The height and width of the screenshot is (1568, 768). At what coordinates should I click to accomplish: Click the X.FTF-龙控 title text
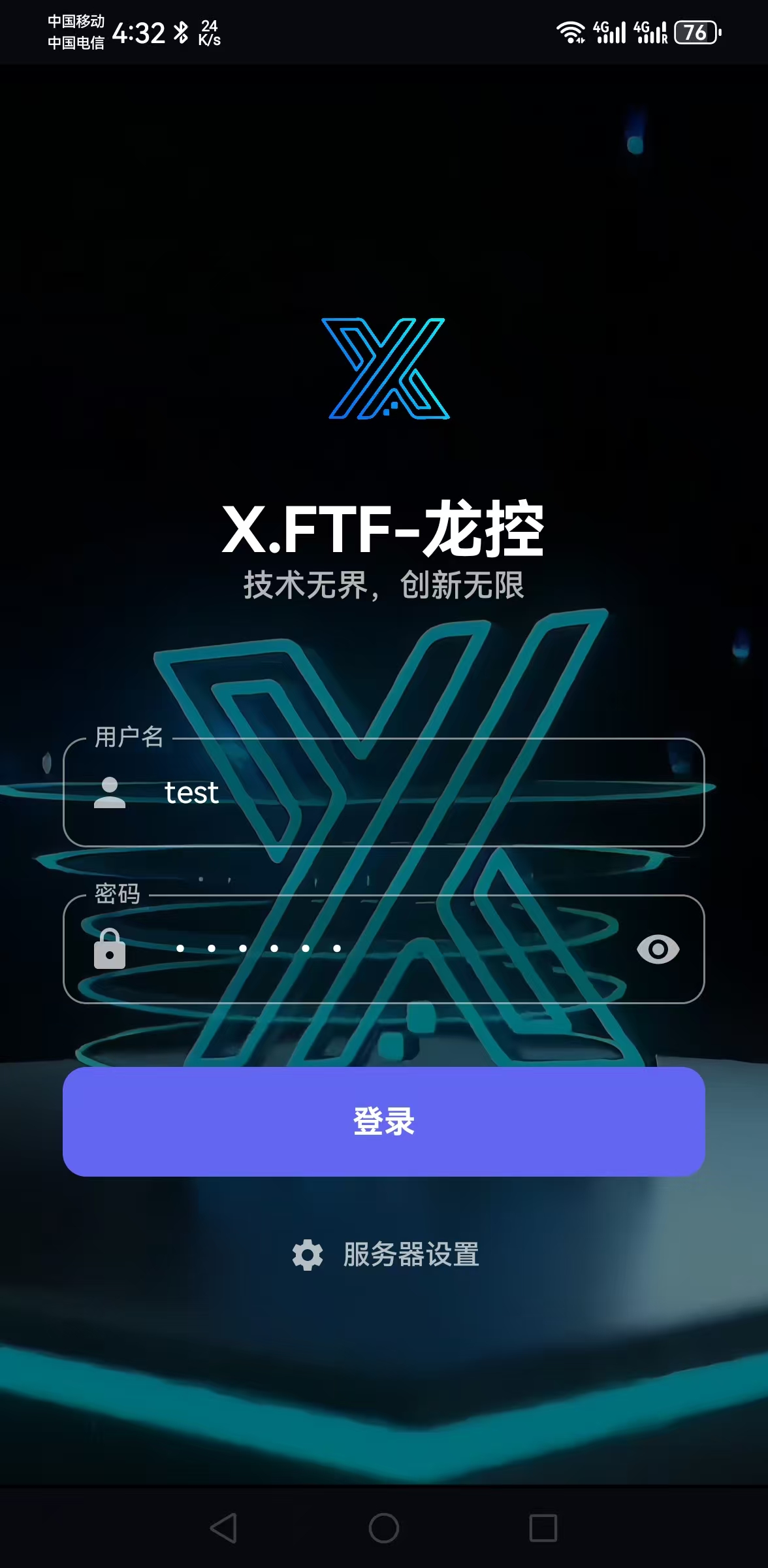point(384,529)
